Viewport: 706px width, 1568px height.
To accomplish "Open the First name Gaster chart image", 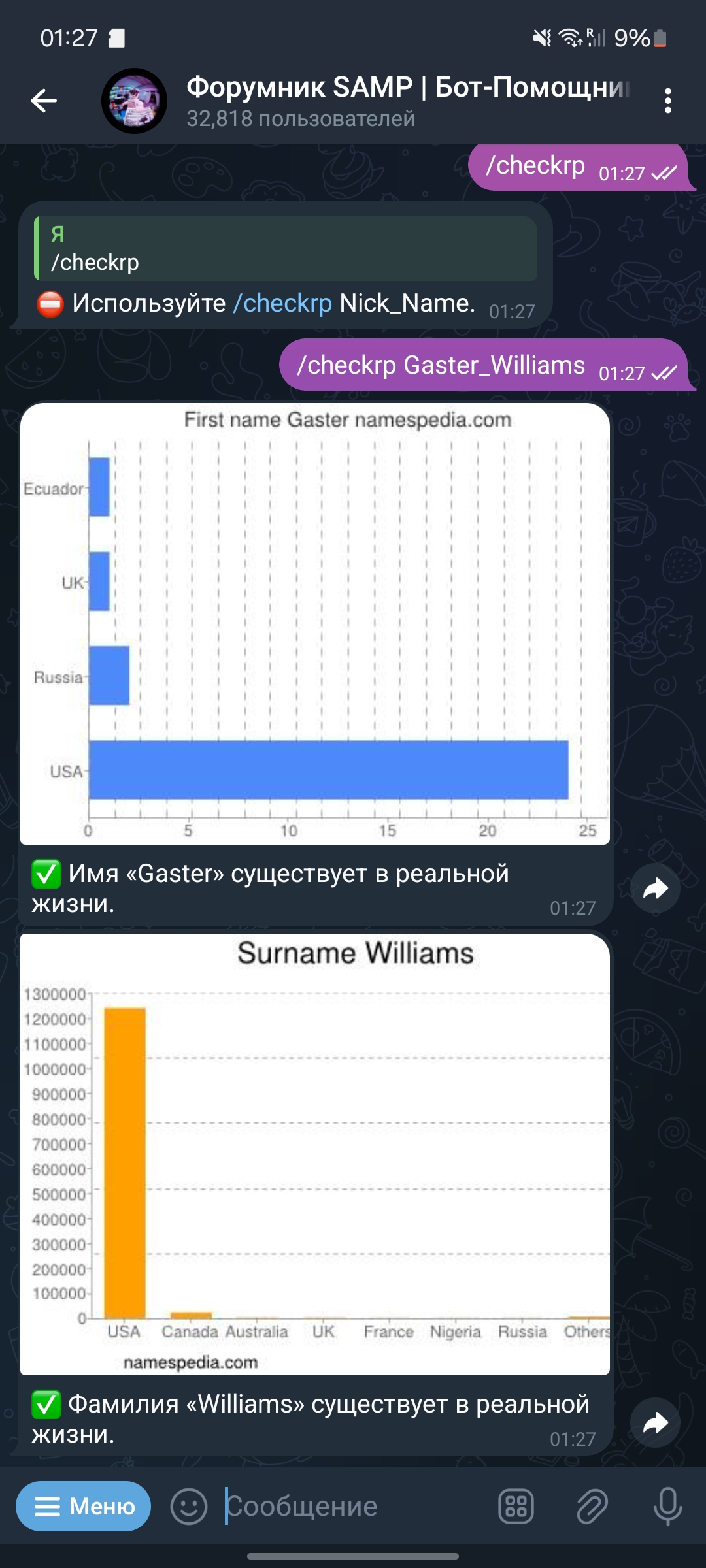I will [x=315, y=624].
